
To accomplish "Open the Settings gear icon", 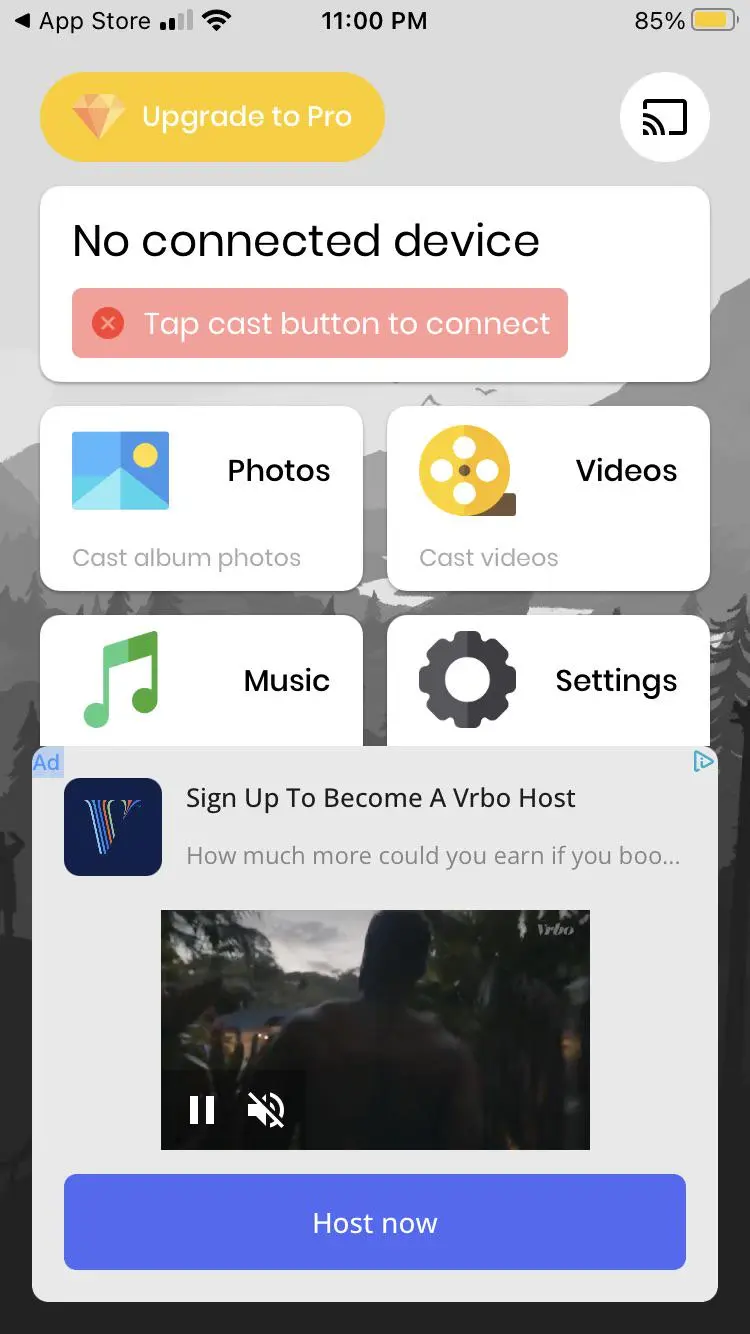I will [466, 680].
